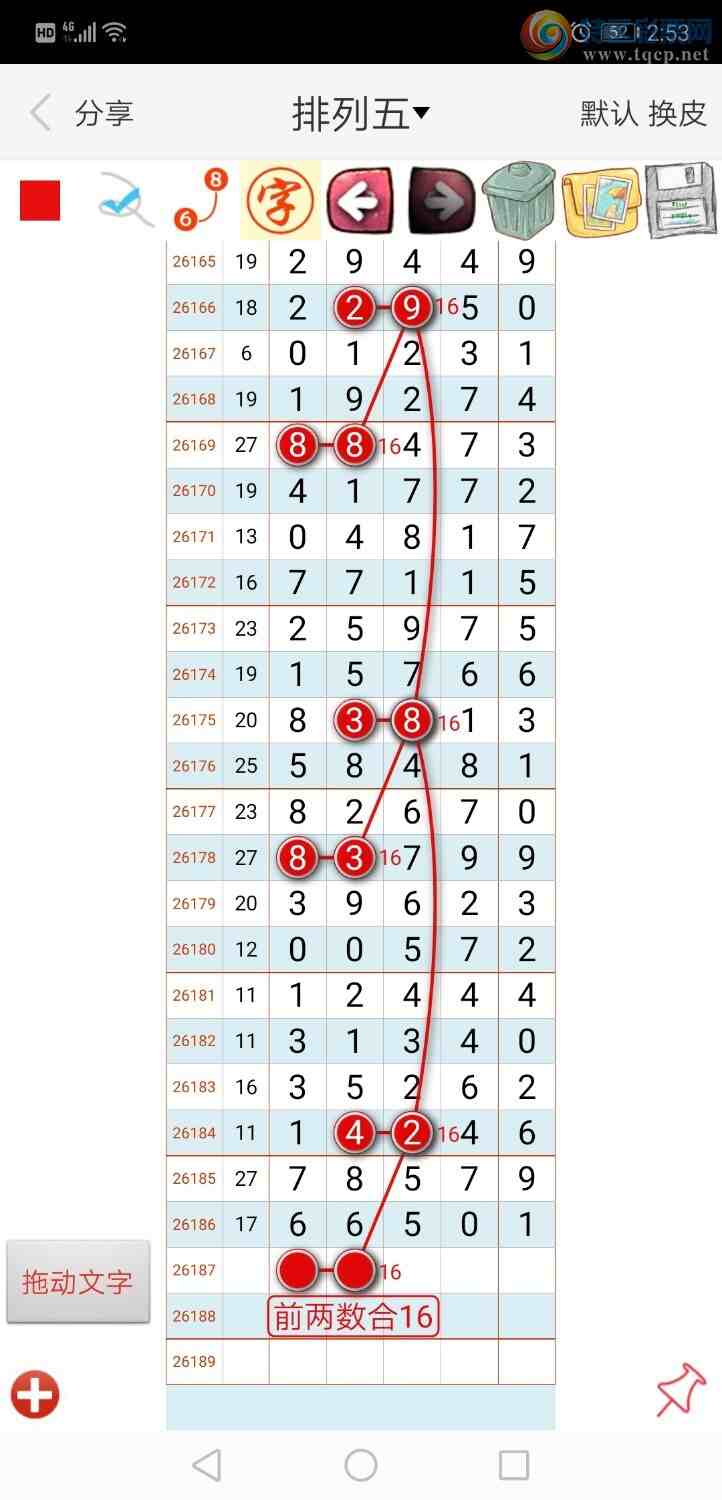Redo with the right arrow button
The height and width of the screenshot is (1500, 722).
point(441,200)
